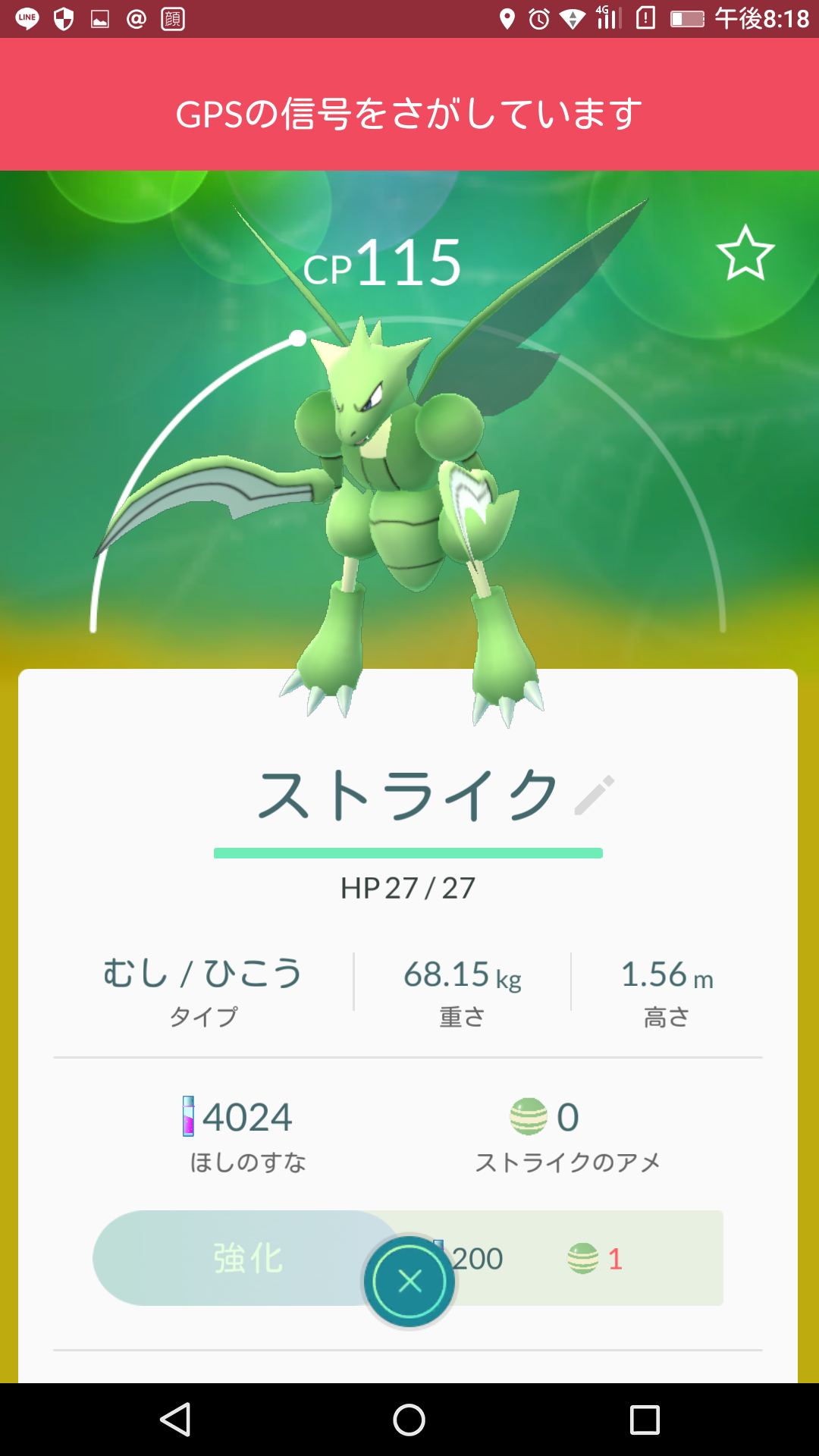Return to the home screen
The image size is (819, 1456).
tap(409, 1420)
